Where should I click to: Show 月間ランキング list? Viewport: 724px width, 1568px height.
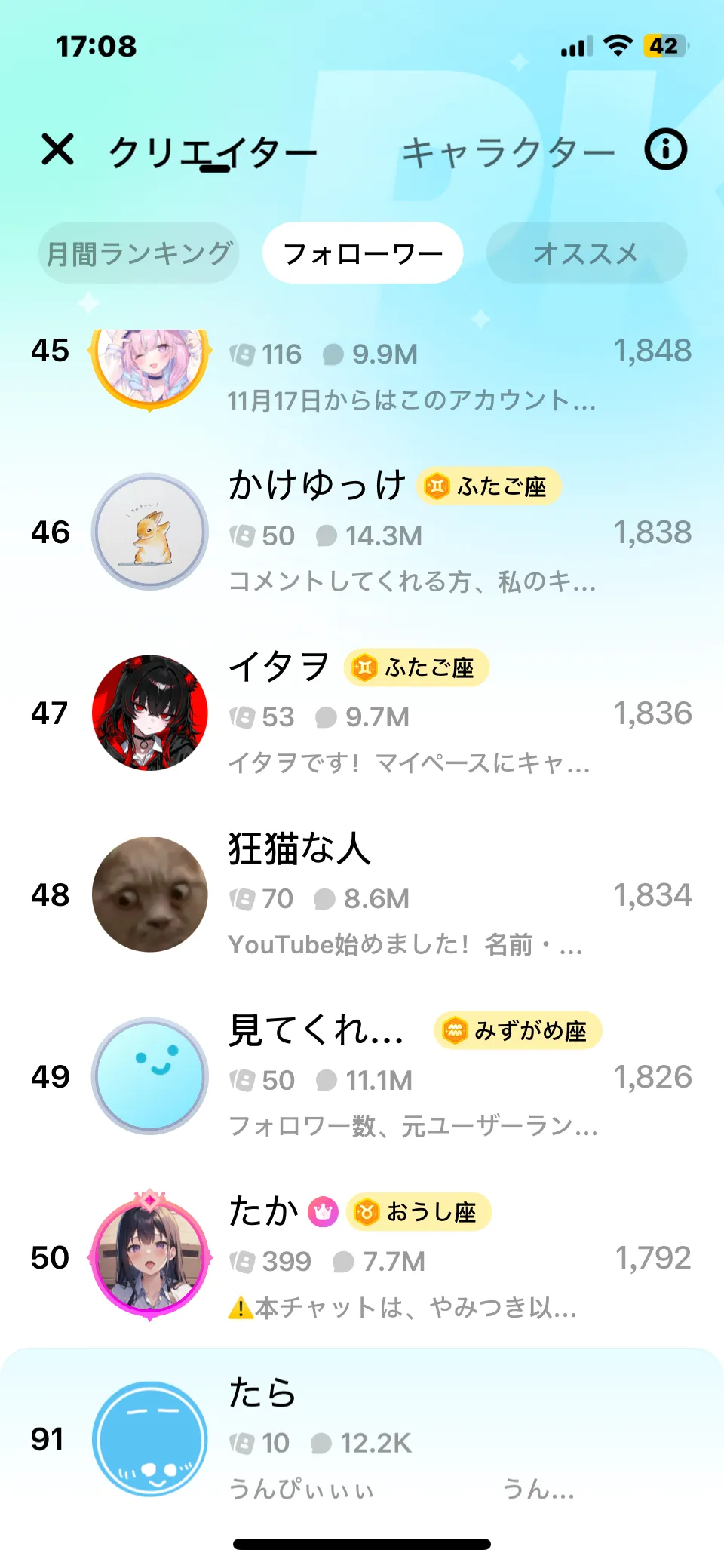[139, 253]
